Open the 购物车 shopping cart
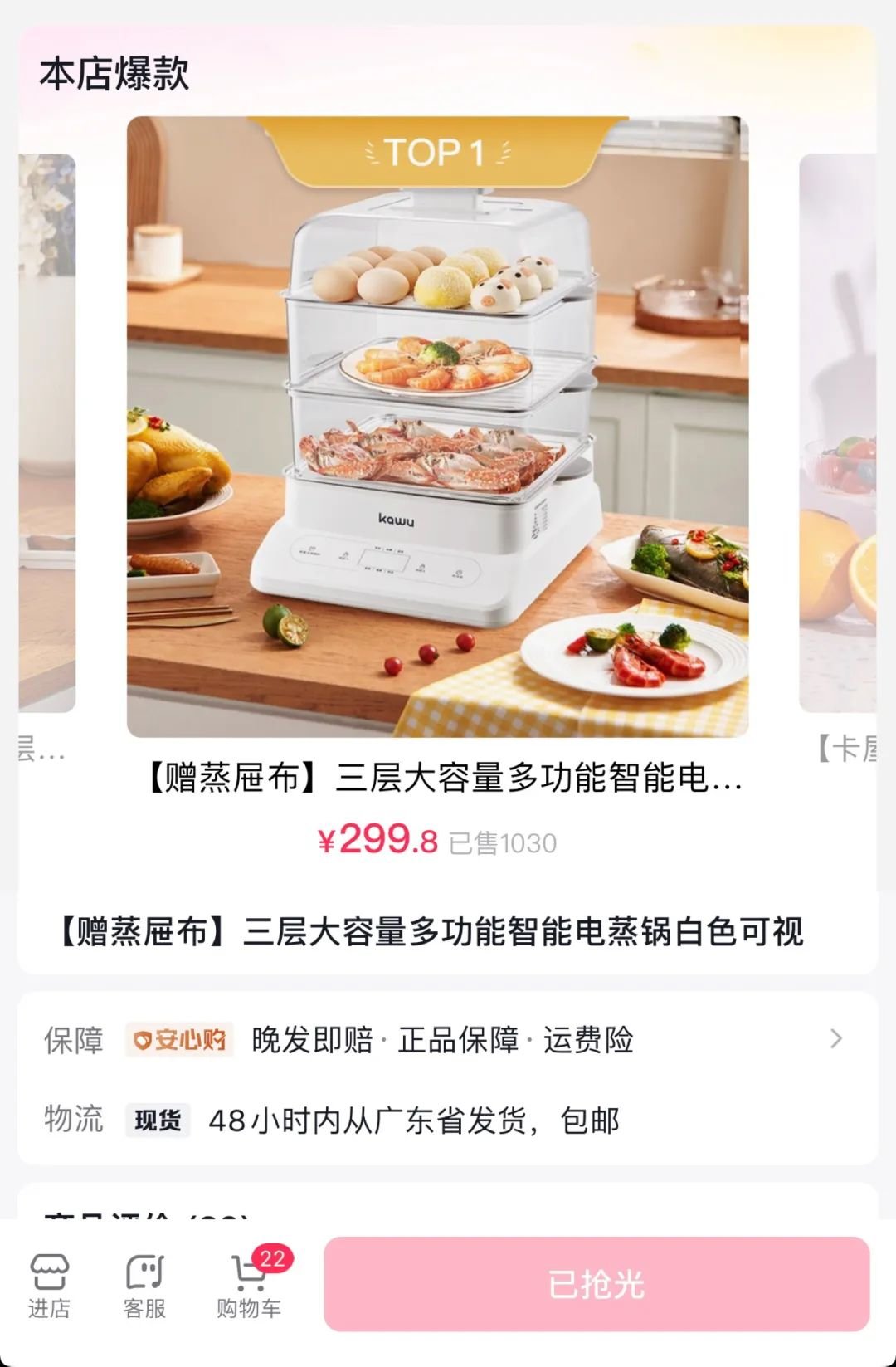Image resolution: width=896 pixels, height=1367 pixels. click(249, 1285)
